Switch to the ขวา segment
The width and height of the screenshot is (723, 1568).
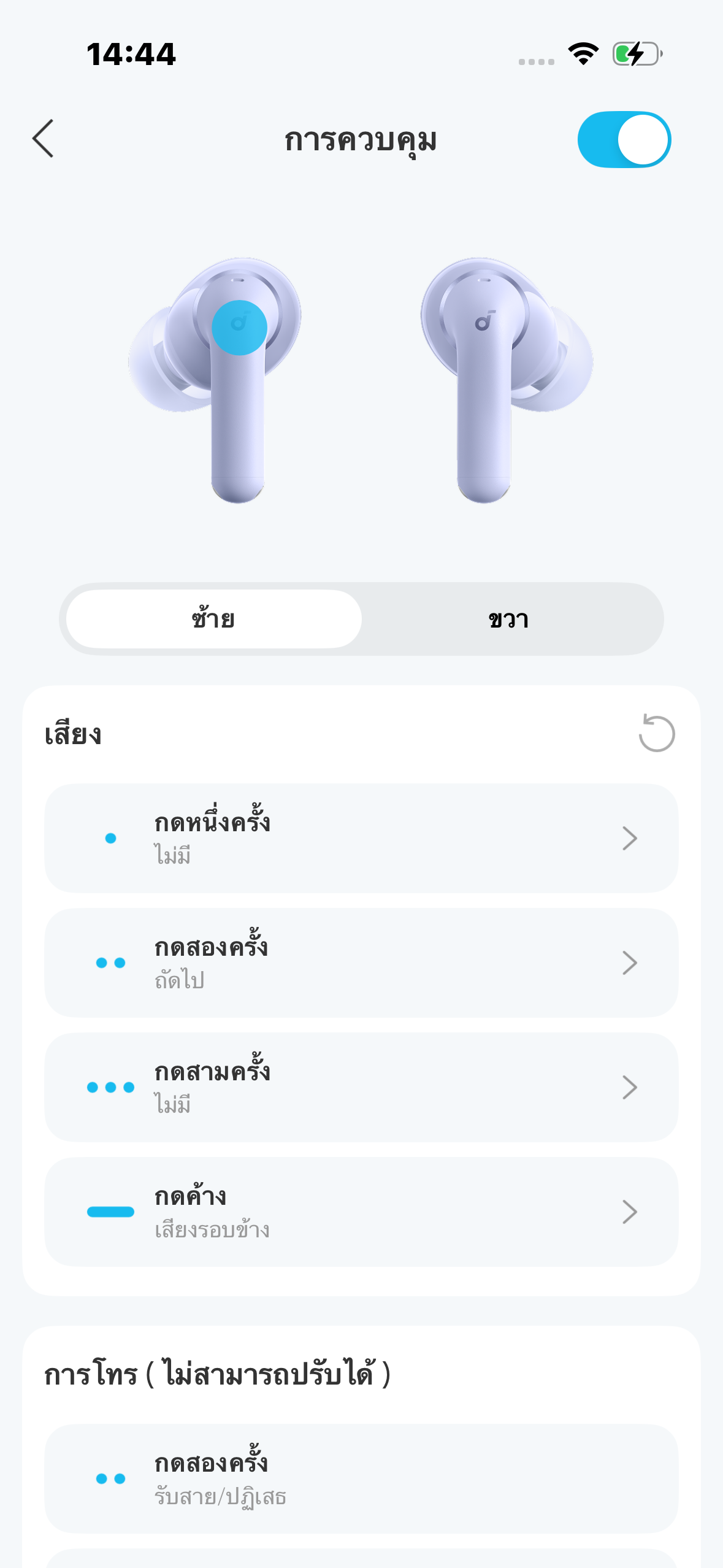point(509,619)
